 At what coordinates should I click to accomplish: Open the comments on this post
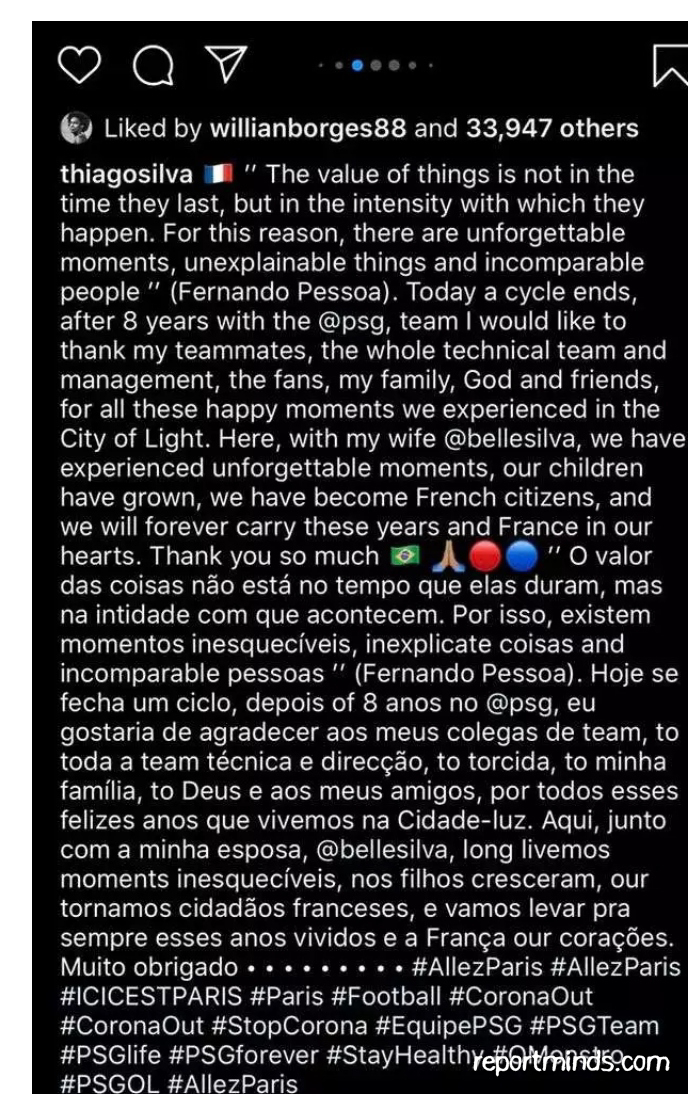(153, 67)
